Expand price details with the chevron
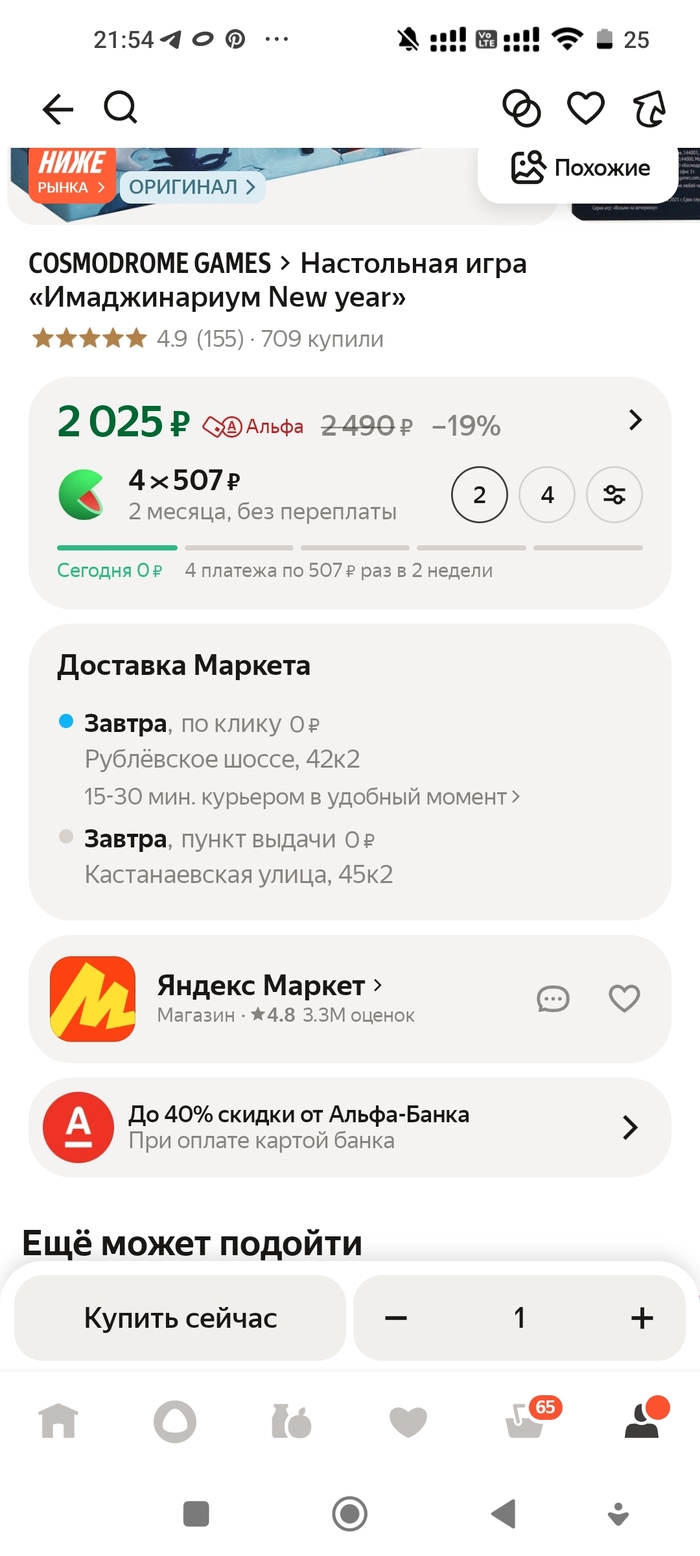The height and width of the screenshot is (1556, 700). (x=635, y=421)
